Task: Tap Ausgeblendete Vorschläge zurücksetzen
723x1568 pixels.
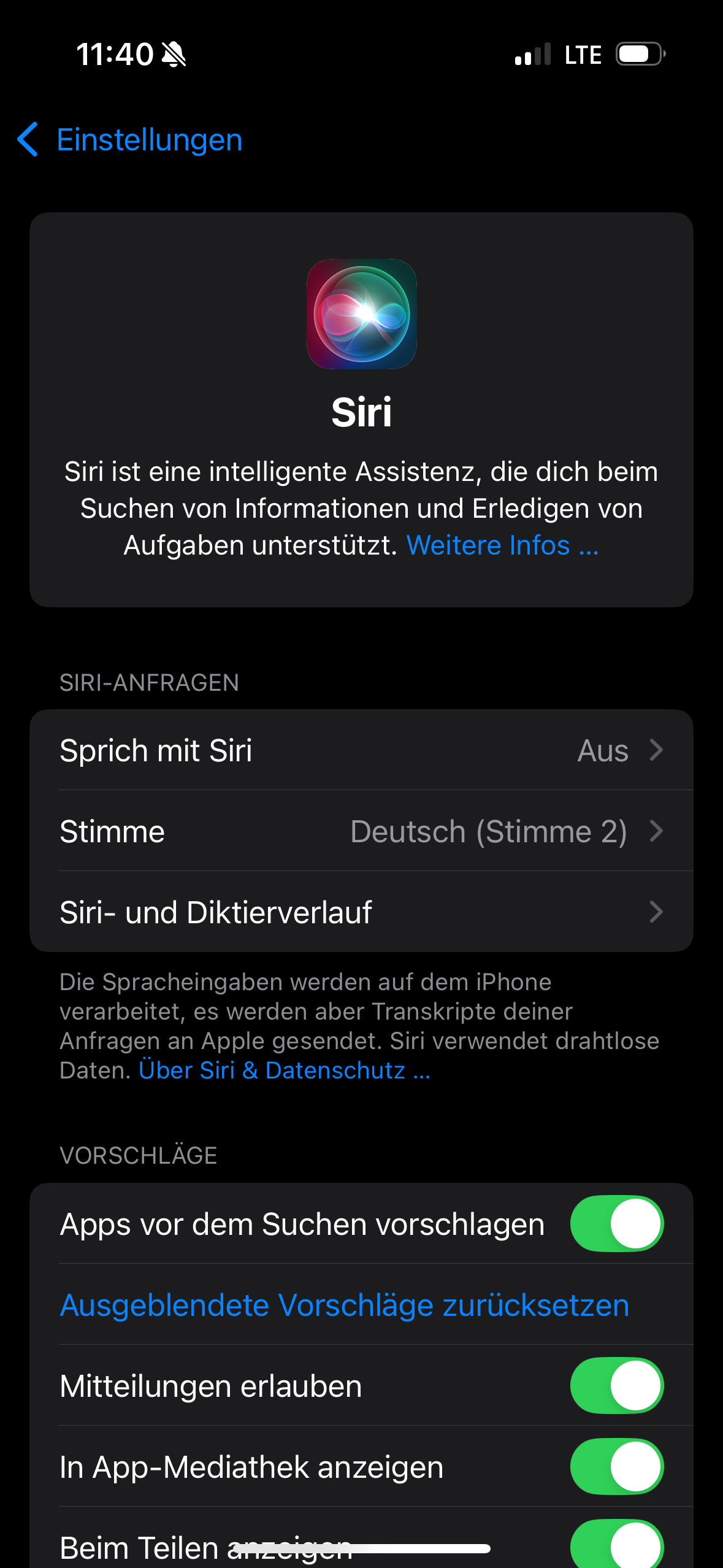Action: point(345,1305)
